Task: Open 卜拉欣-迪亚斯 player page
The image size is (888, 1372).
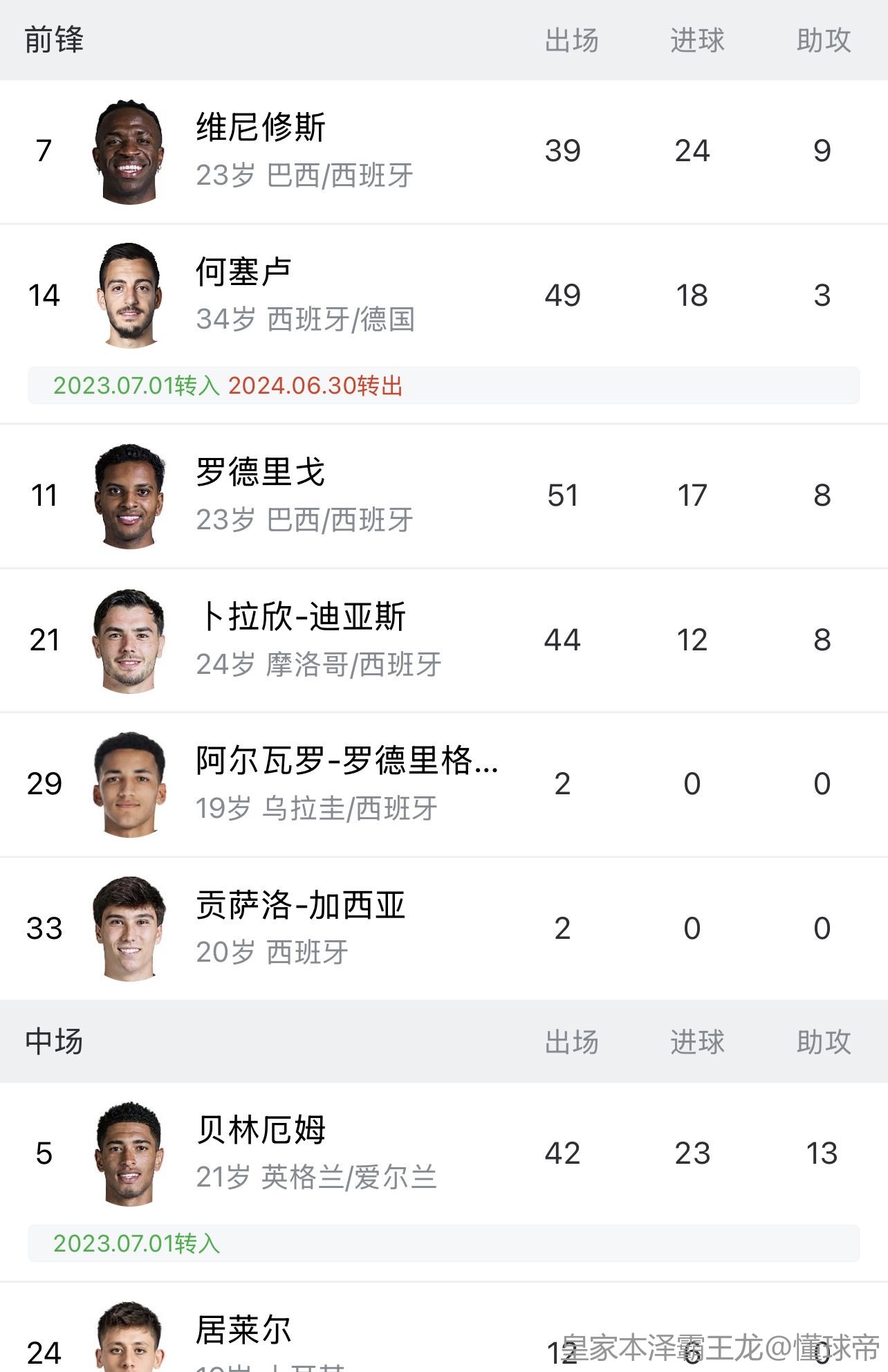Action: click(x=302, y=617)
